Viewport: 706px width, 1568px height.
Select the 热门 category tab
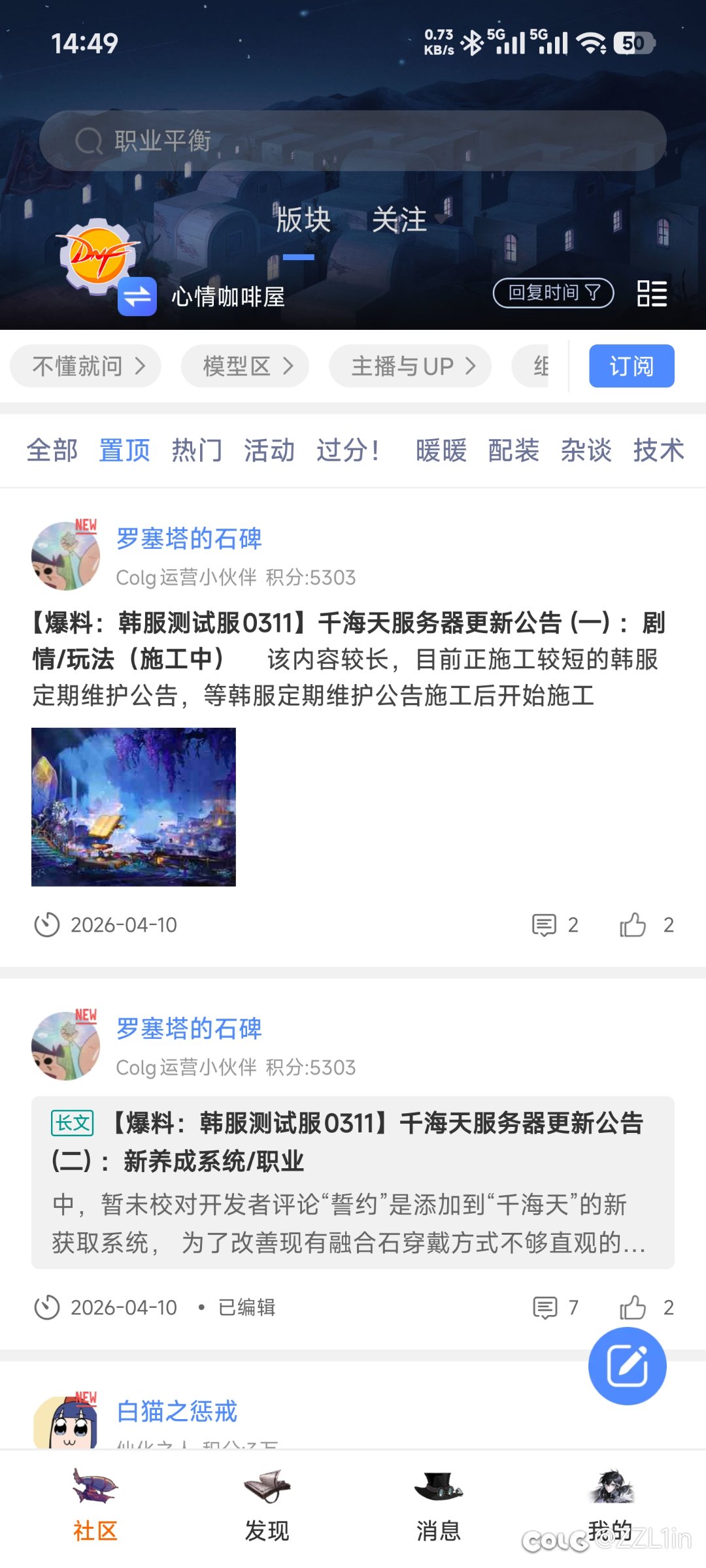197,451
